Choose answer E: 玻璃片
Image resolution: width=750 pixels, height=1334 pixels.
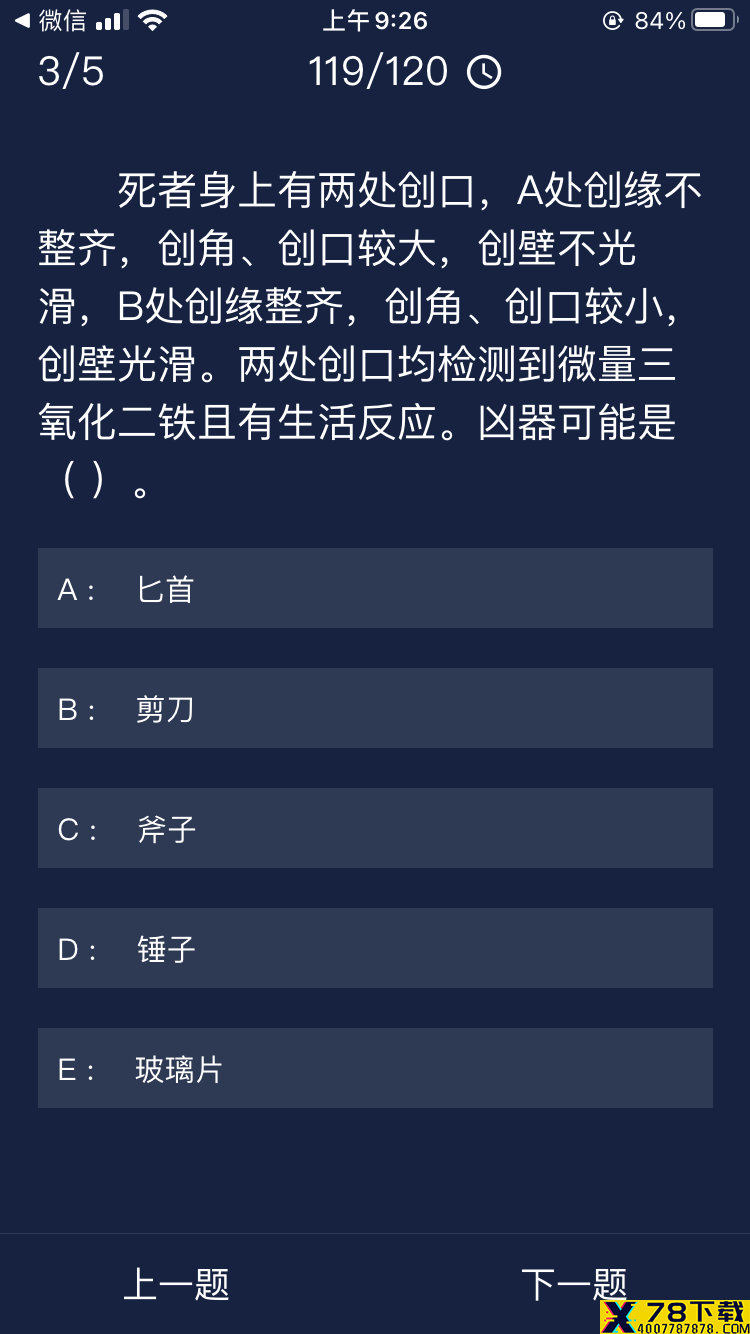[375, 1068]
